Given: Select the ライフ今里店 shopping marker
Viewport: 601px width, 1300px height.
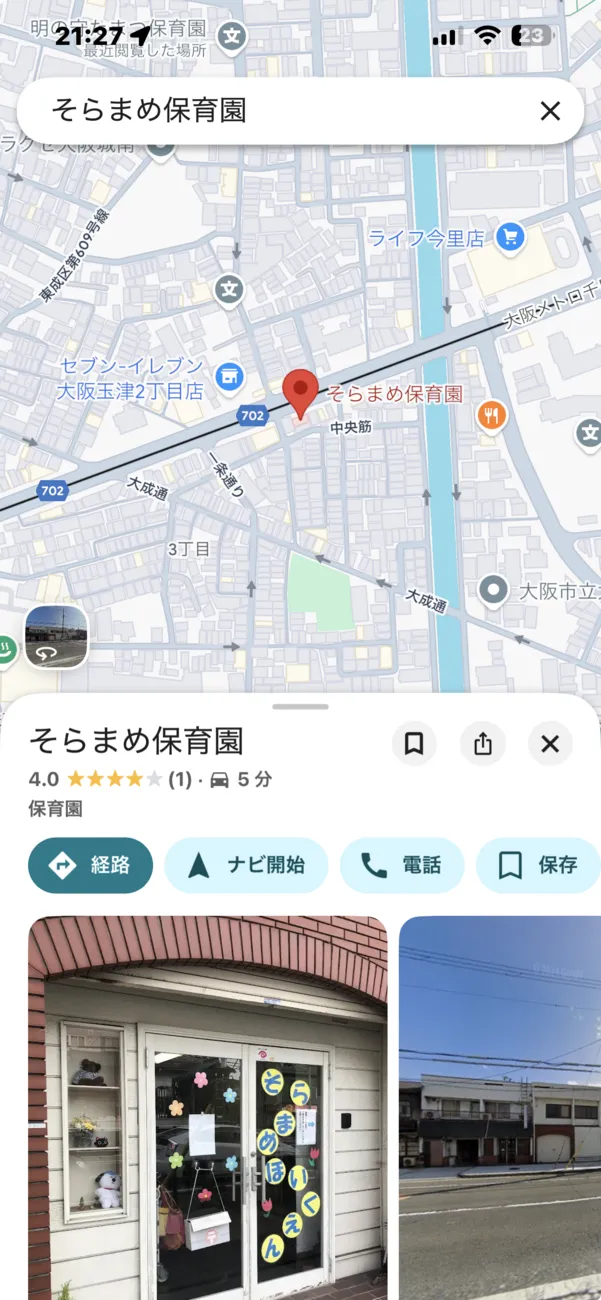Looking at the screenshot, I should coord(511,237).
